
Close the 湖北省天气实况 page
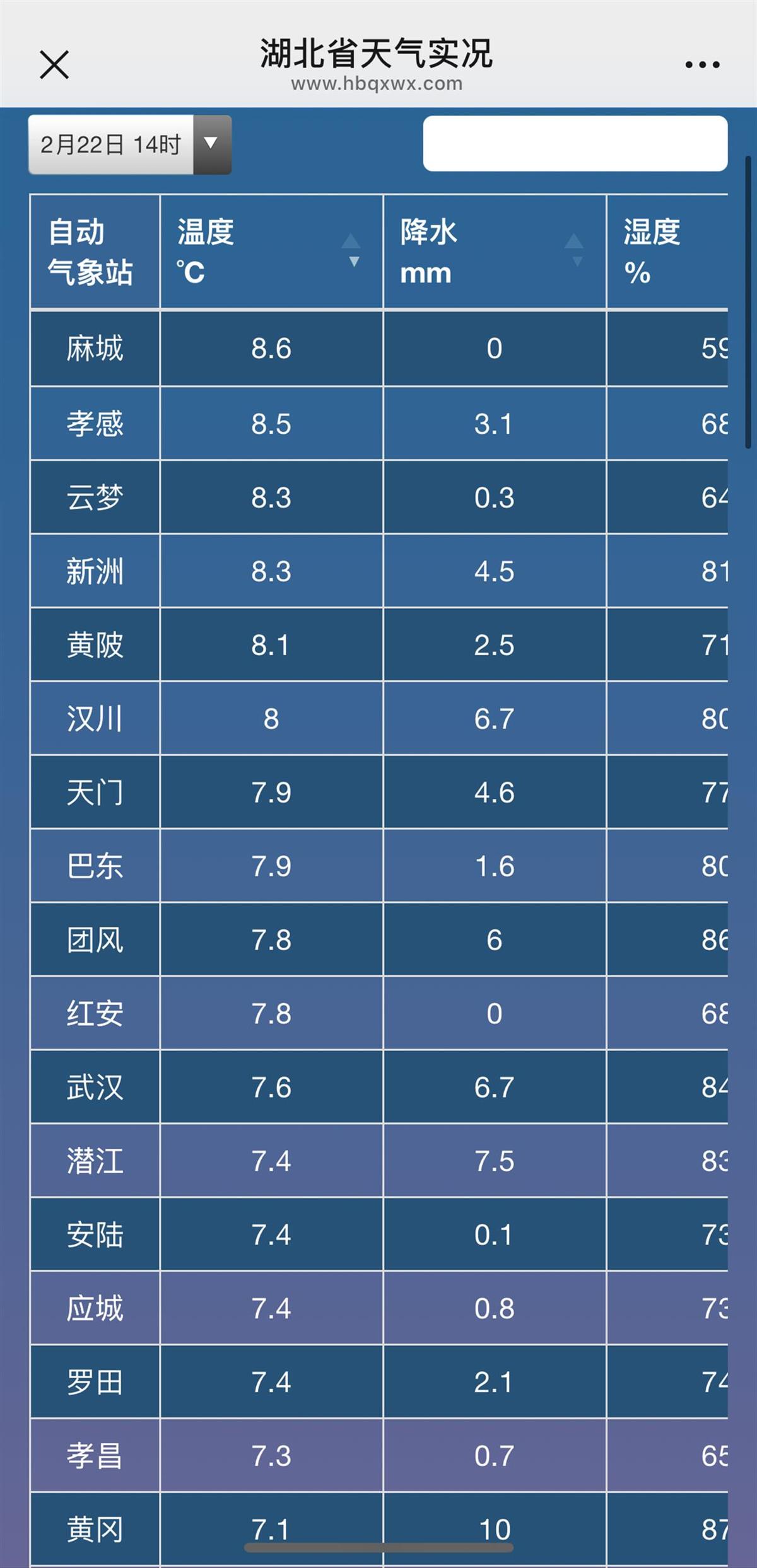tap(54, 65)
